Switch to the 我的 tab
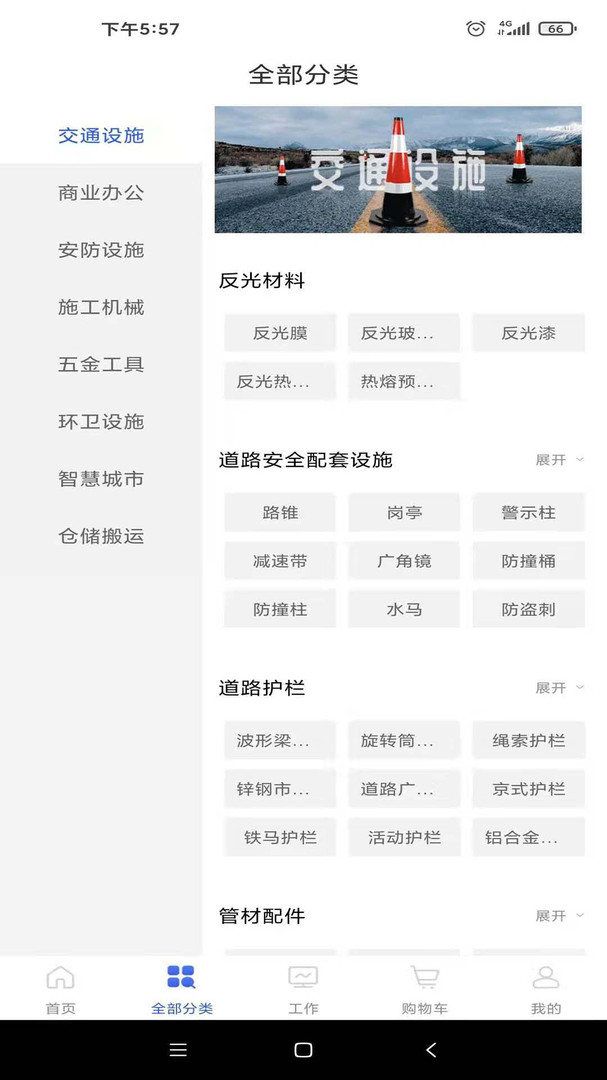The image size is (607, 1080). click(x=546, y=990)
